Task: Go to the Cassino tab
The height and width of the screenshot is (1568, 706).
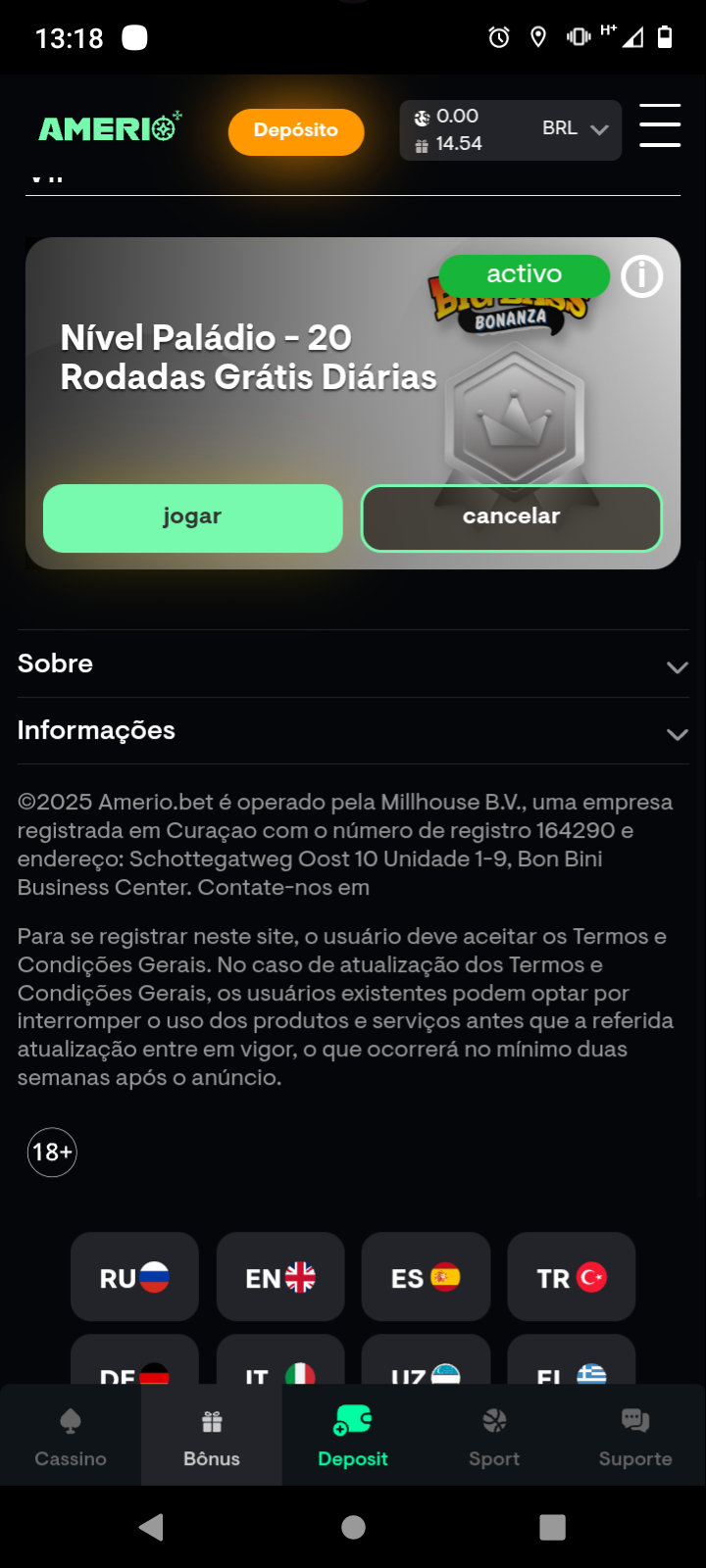Action: (x=71, y=1436)
